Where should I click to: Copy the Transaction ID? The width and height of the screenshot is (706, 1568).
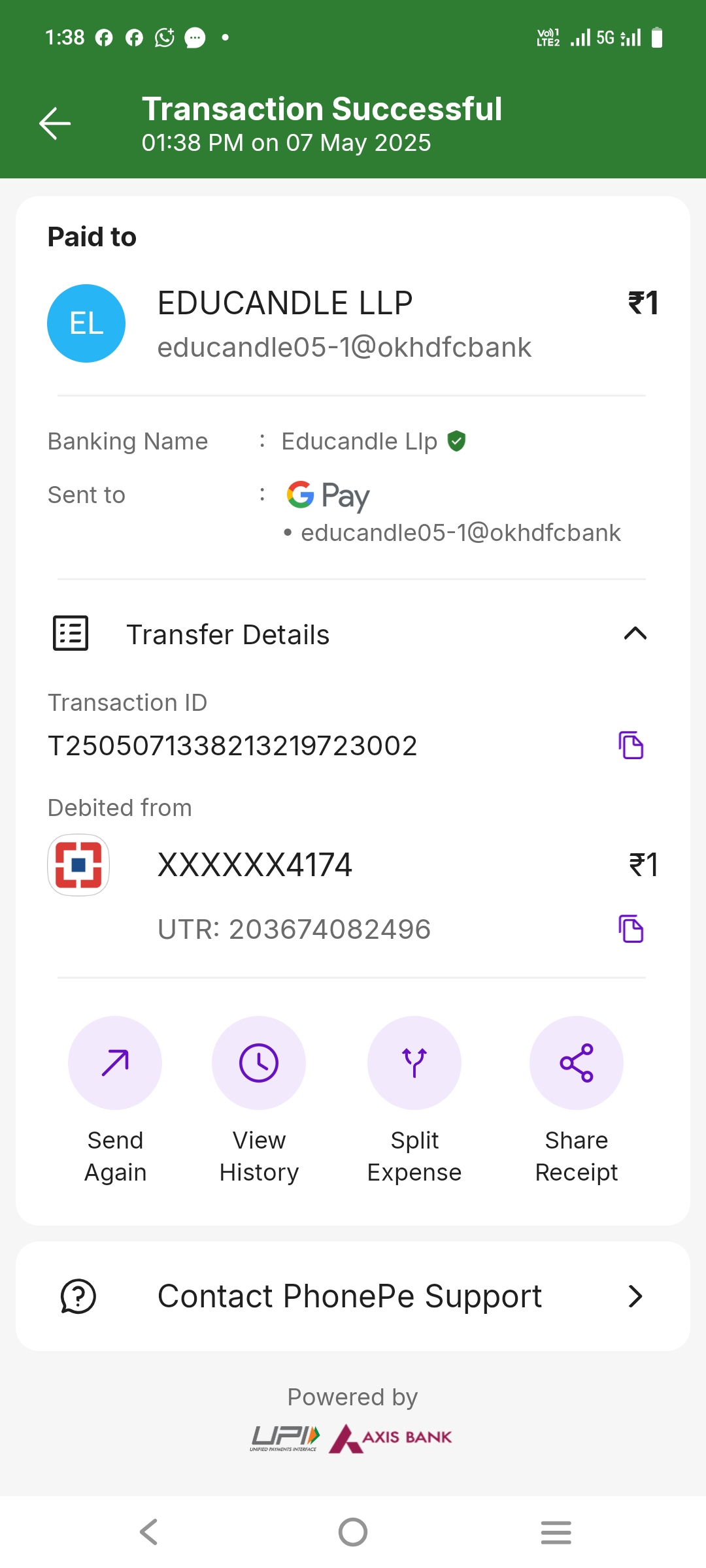[631, 745]
